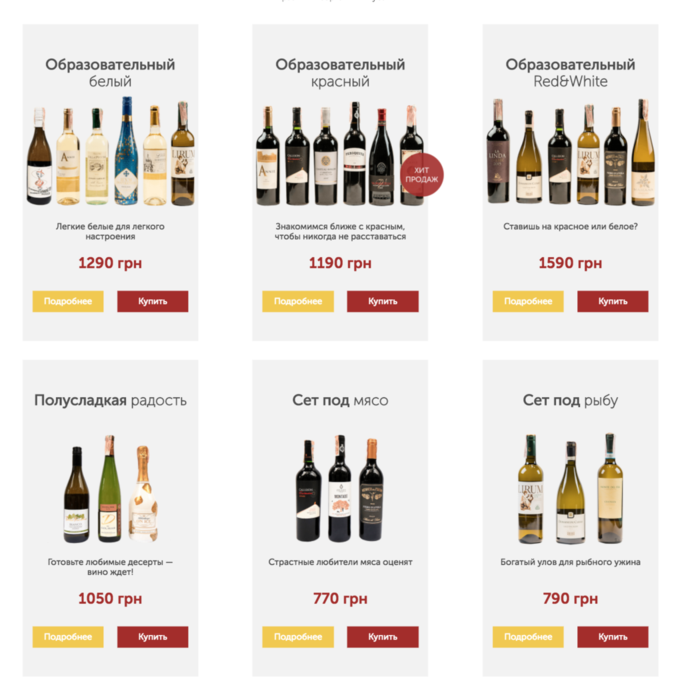Buy the Сет под рыбу
The height and width of the screenshot is (691, 680).
click(x=612, y=637)
